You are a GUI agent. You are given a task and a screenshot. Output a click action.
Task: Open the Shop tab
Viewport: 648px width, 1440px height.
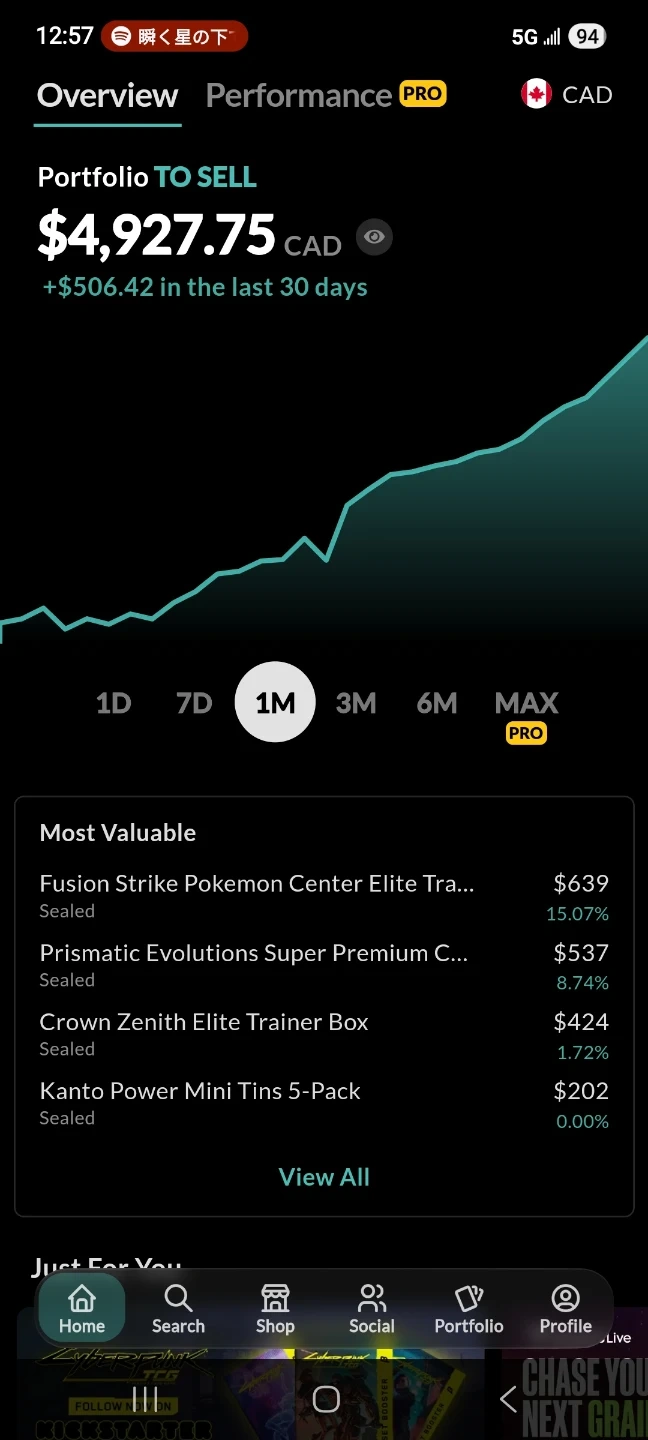point(275,1309)
